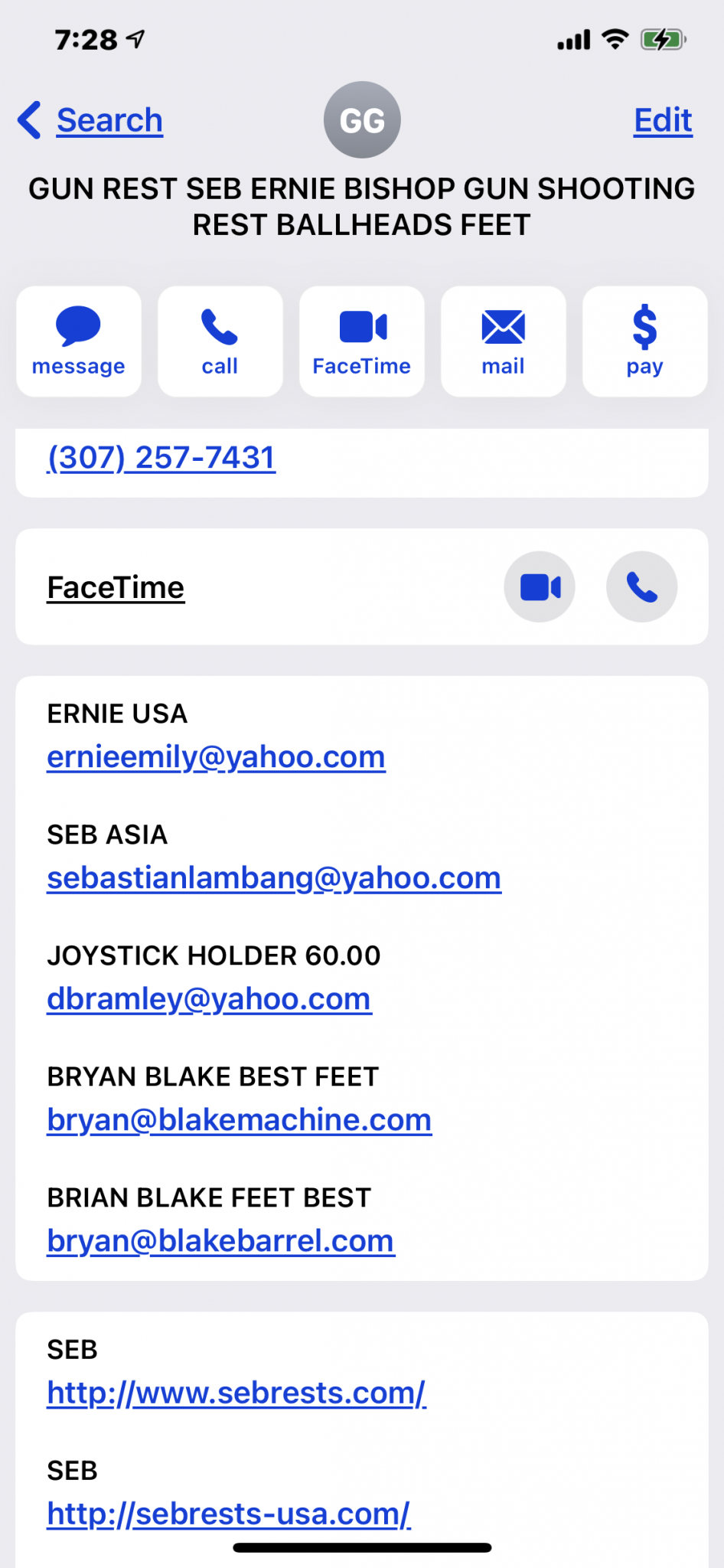724x1568 pixels.
Task: Send a message to this contact
Action: point(79,341)
